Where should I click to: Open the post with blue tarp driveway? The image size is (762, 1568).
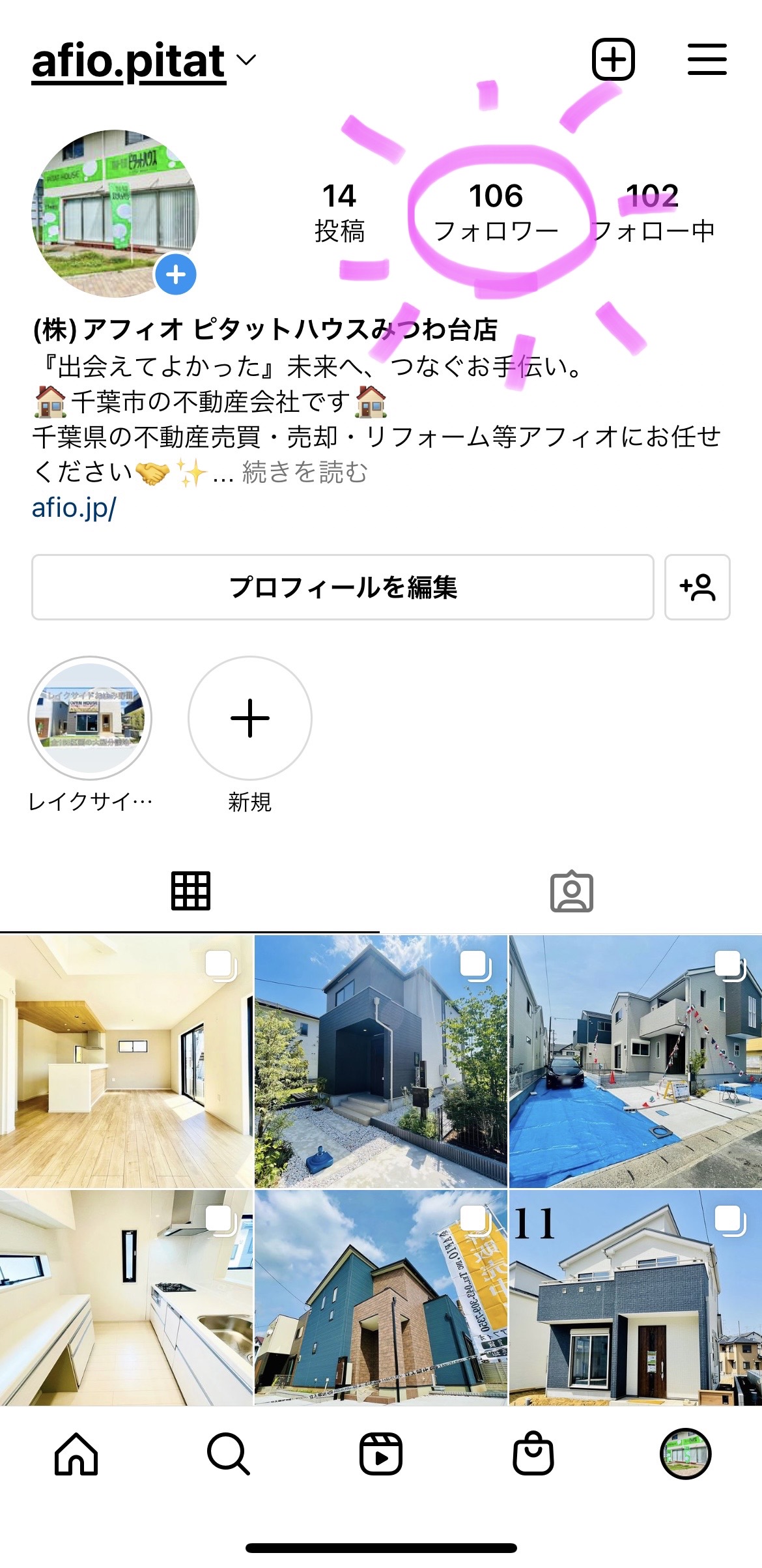[635, 1061]
